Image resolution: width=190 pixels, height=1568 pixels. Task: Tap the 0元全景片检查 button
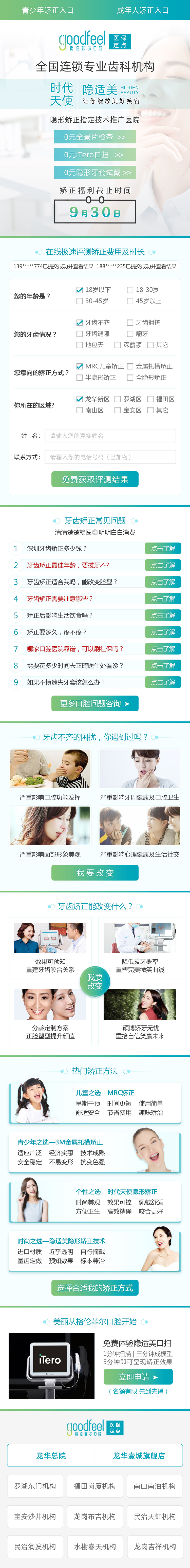(x=94, y=137)
